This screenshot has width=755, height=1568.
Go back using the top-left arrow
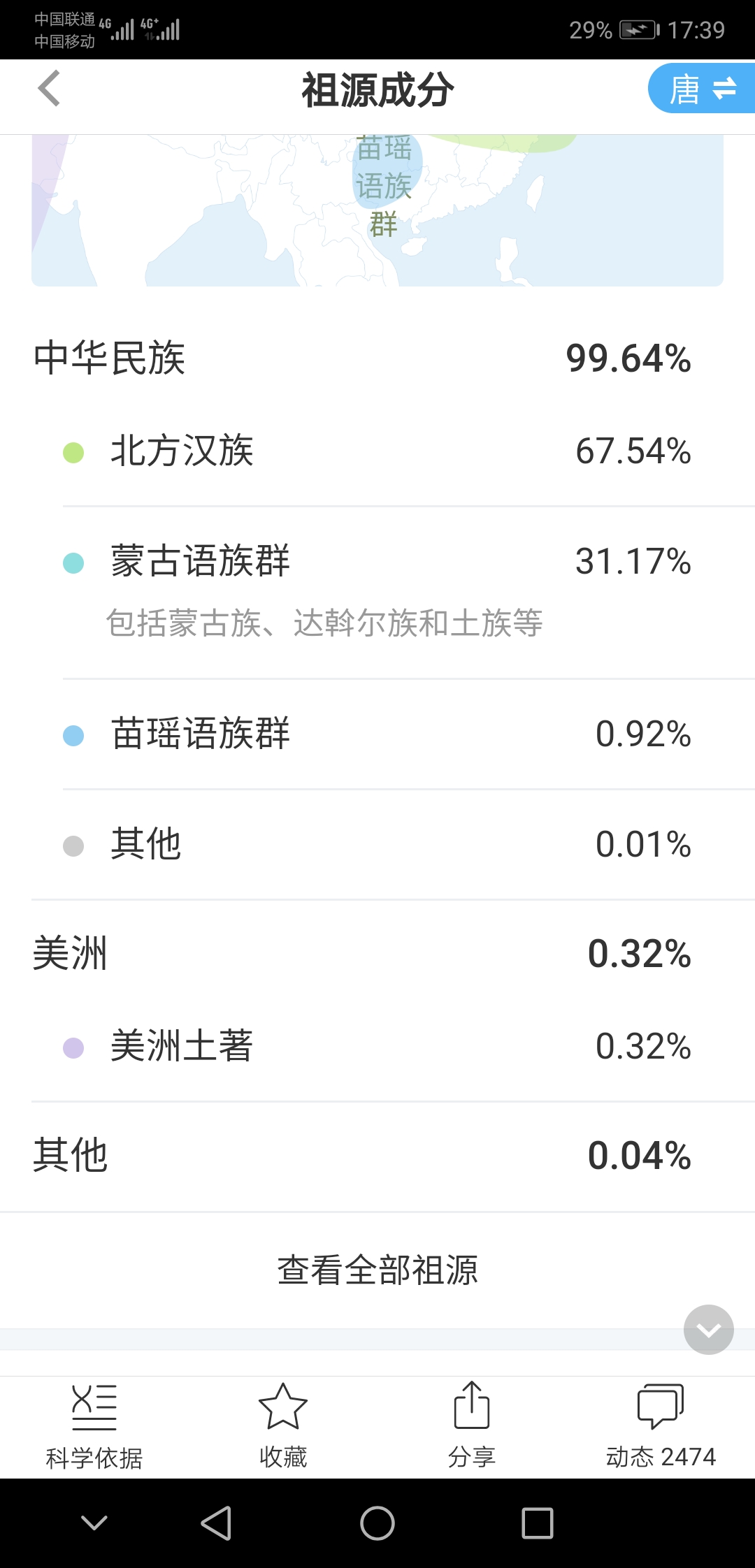tap(49, 89)
